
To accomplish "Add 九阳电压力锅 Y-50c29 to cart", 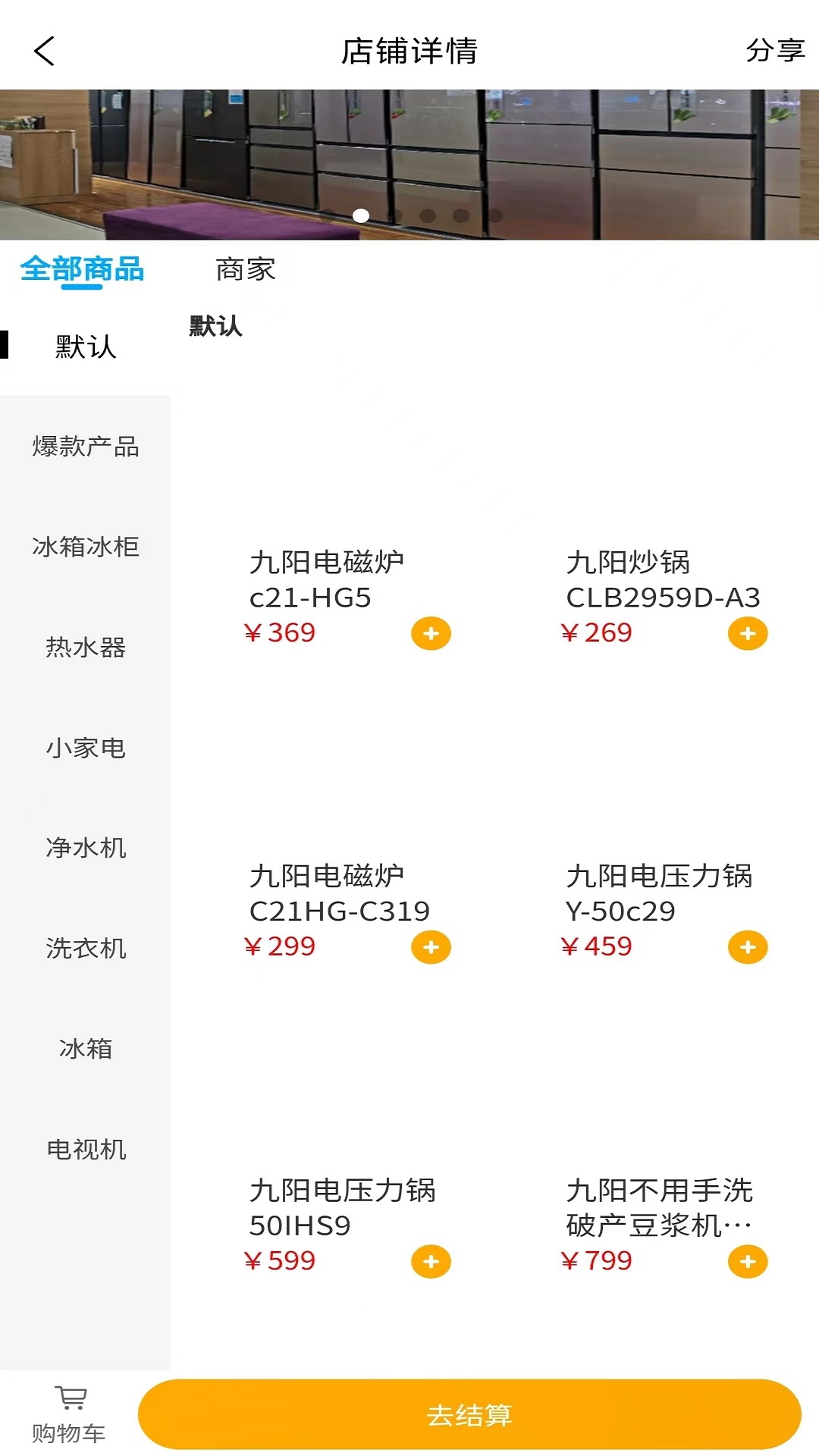I will [x=748, y=947].
